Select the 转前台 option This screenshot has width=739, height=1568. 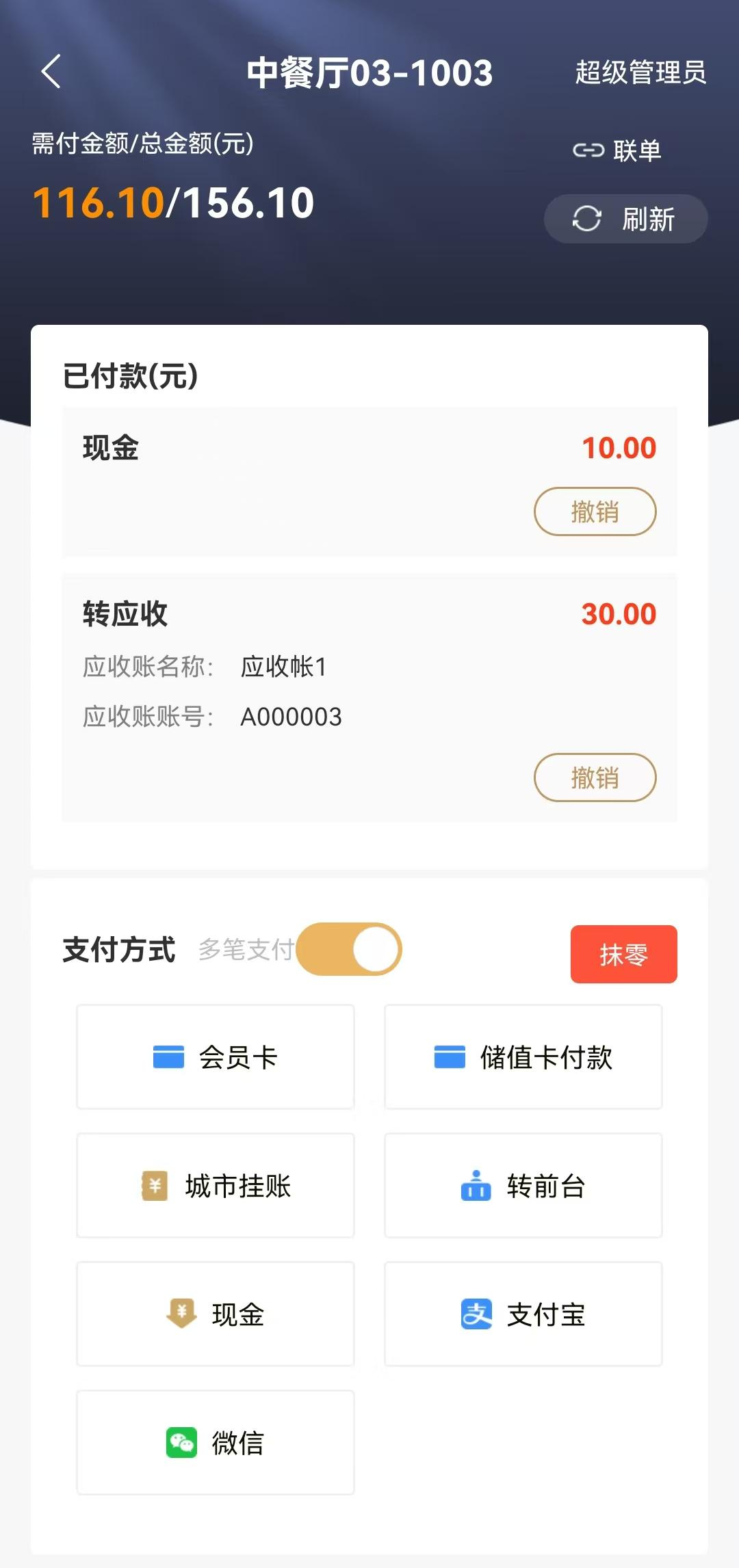[523, 1185]
